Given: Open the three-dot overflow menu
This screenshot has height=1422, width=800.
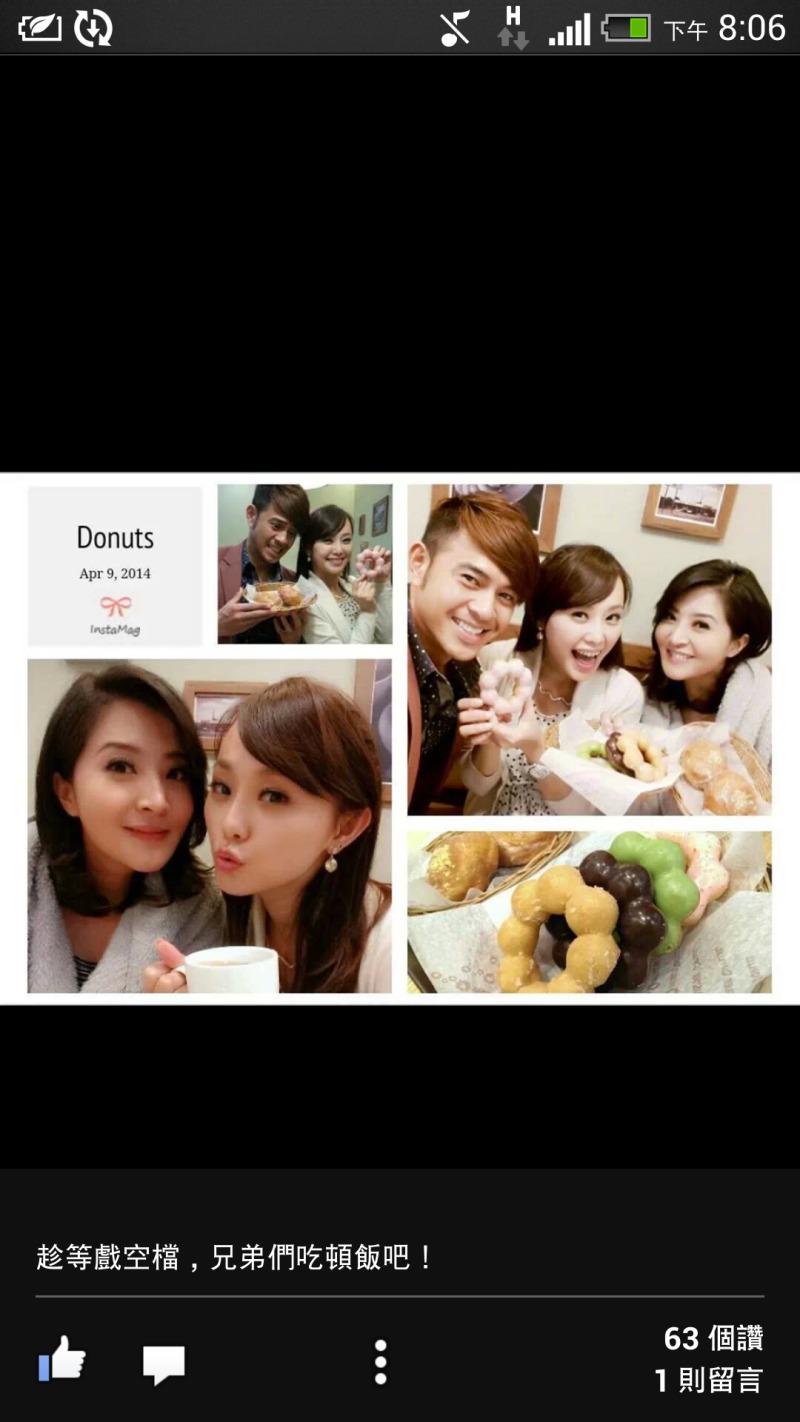Looking at the screenshot, I should tap(380, 1362).
